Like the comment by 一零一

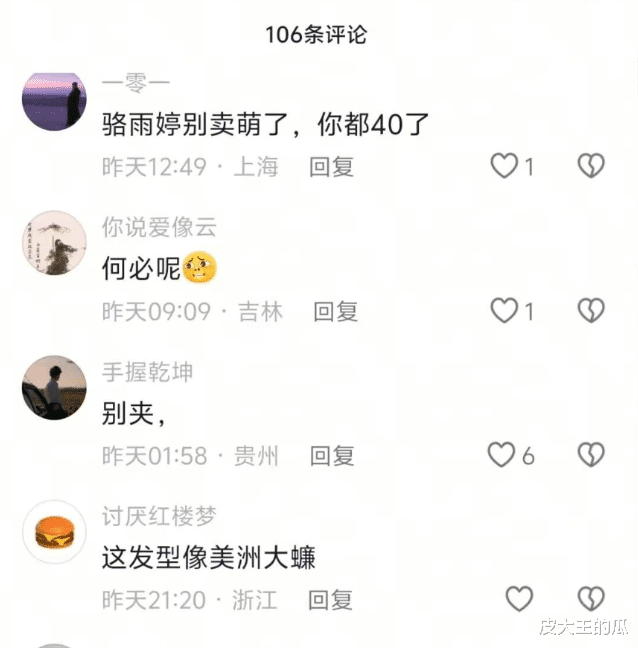pos(504,166)
